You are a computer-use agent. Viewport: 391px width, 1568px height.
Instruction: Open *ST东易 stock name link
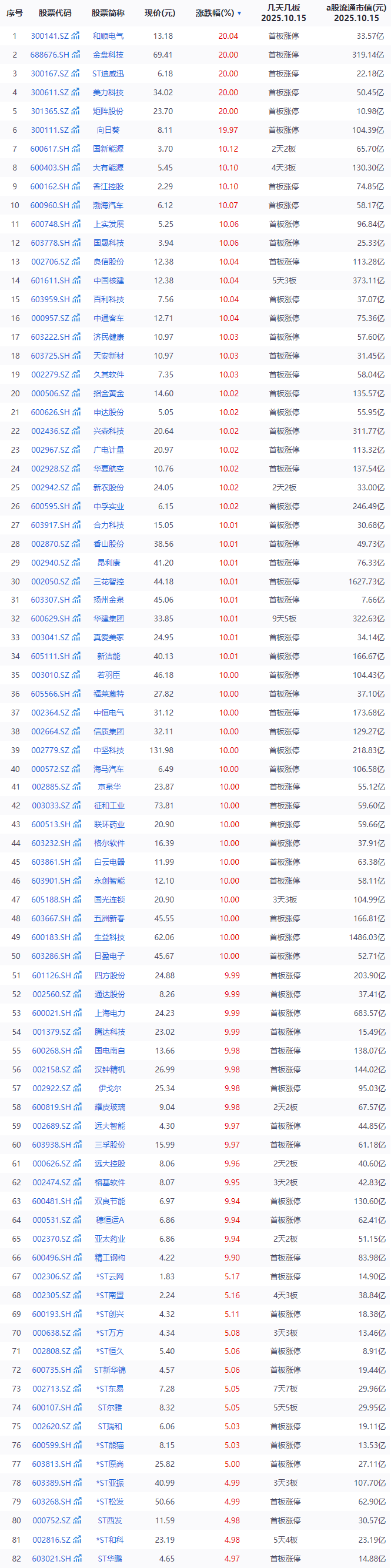(x=110, y=1389)
